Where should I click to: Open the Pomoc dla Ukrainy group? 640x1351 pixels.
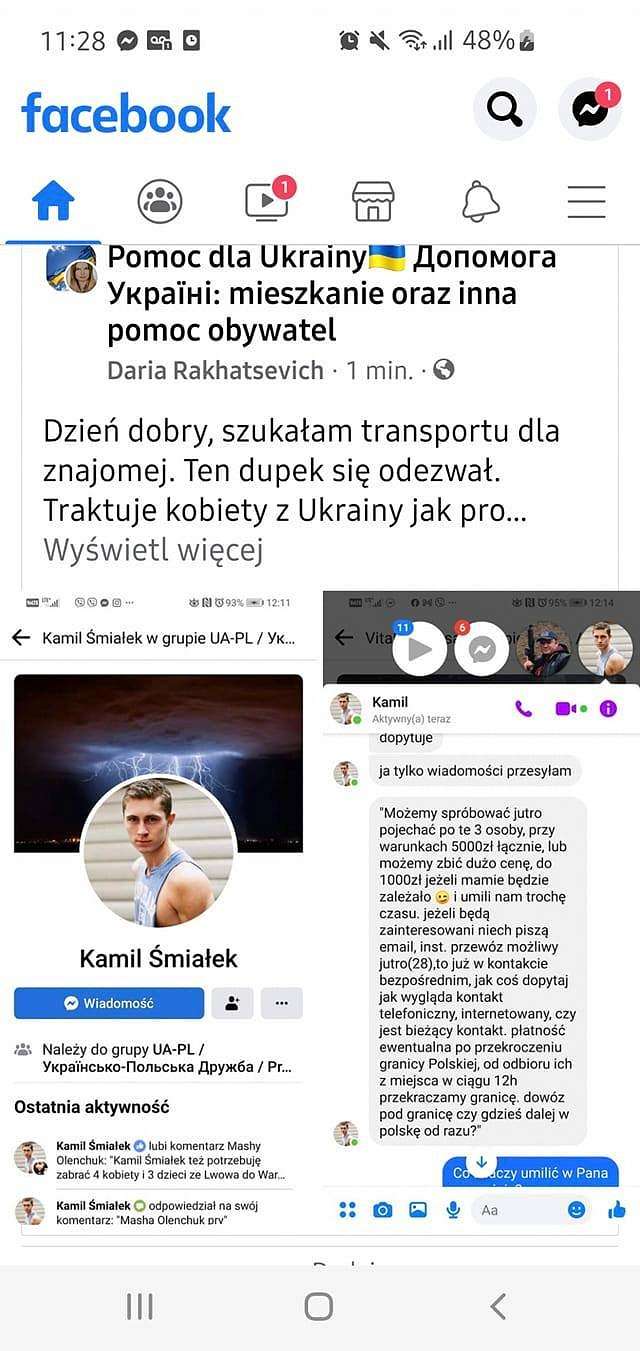[332, 293]
